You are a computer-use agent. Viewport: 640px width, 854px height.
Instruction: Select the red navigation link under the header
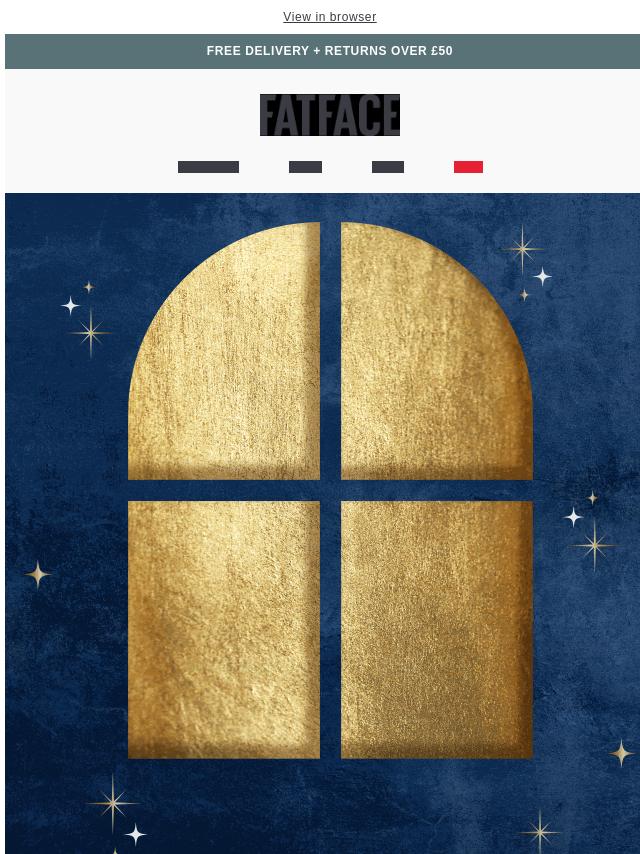(468, 167)
